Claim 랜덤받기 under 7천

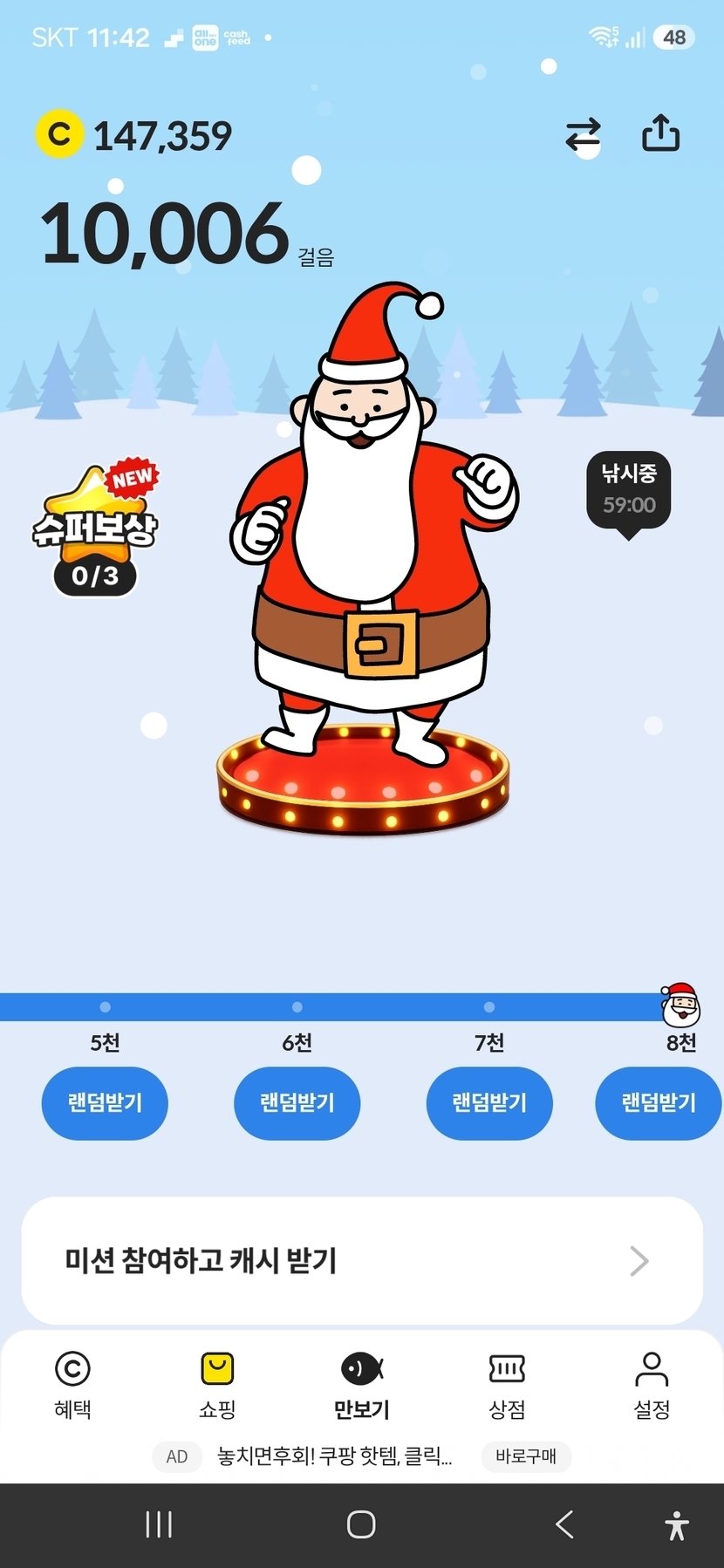(x=489, y=1103)
